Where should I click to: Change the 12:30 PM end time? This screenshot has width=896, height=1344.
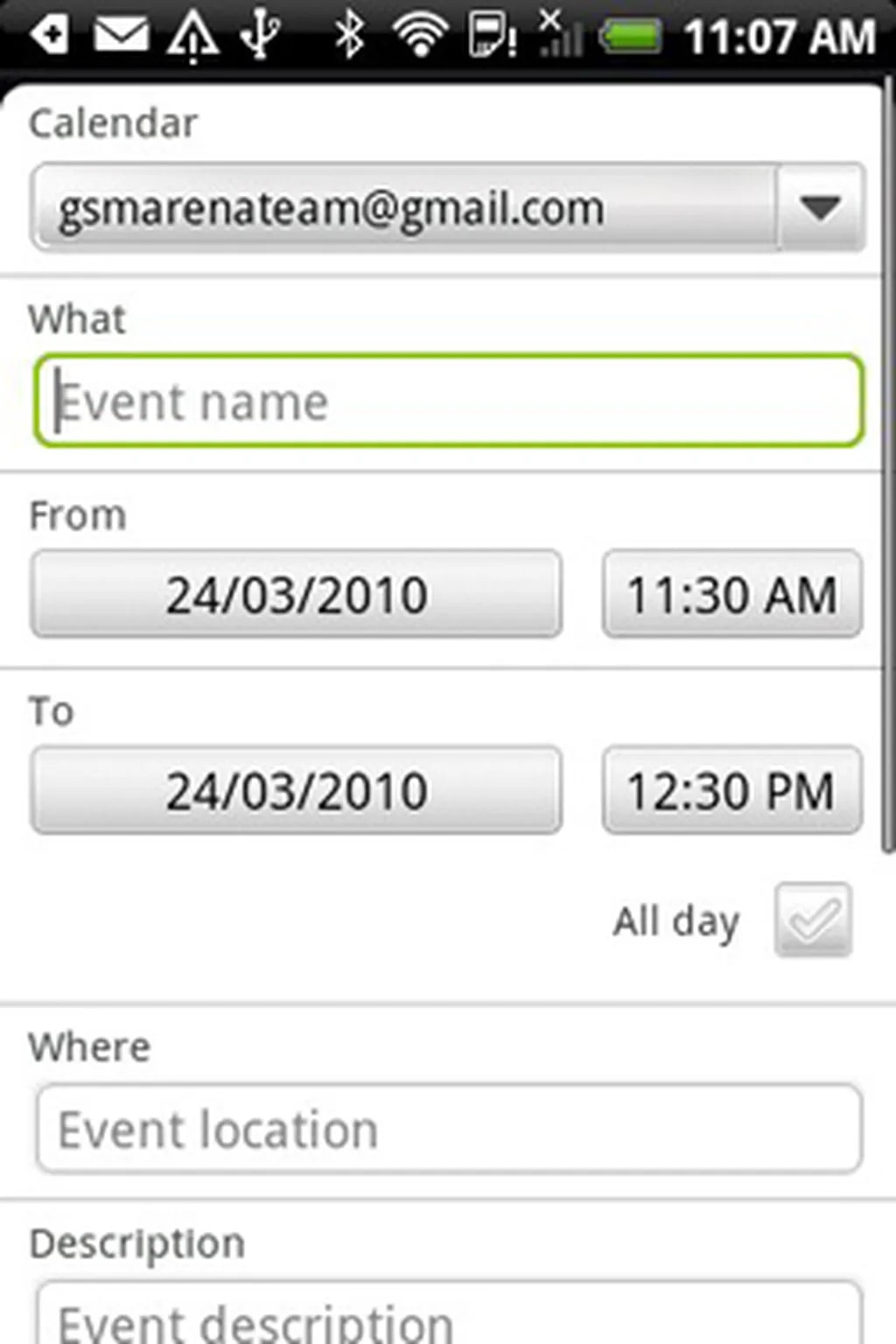pos(731,790)
